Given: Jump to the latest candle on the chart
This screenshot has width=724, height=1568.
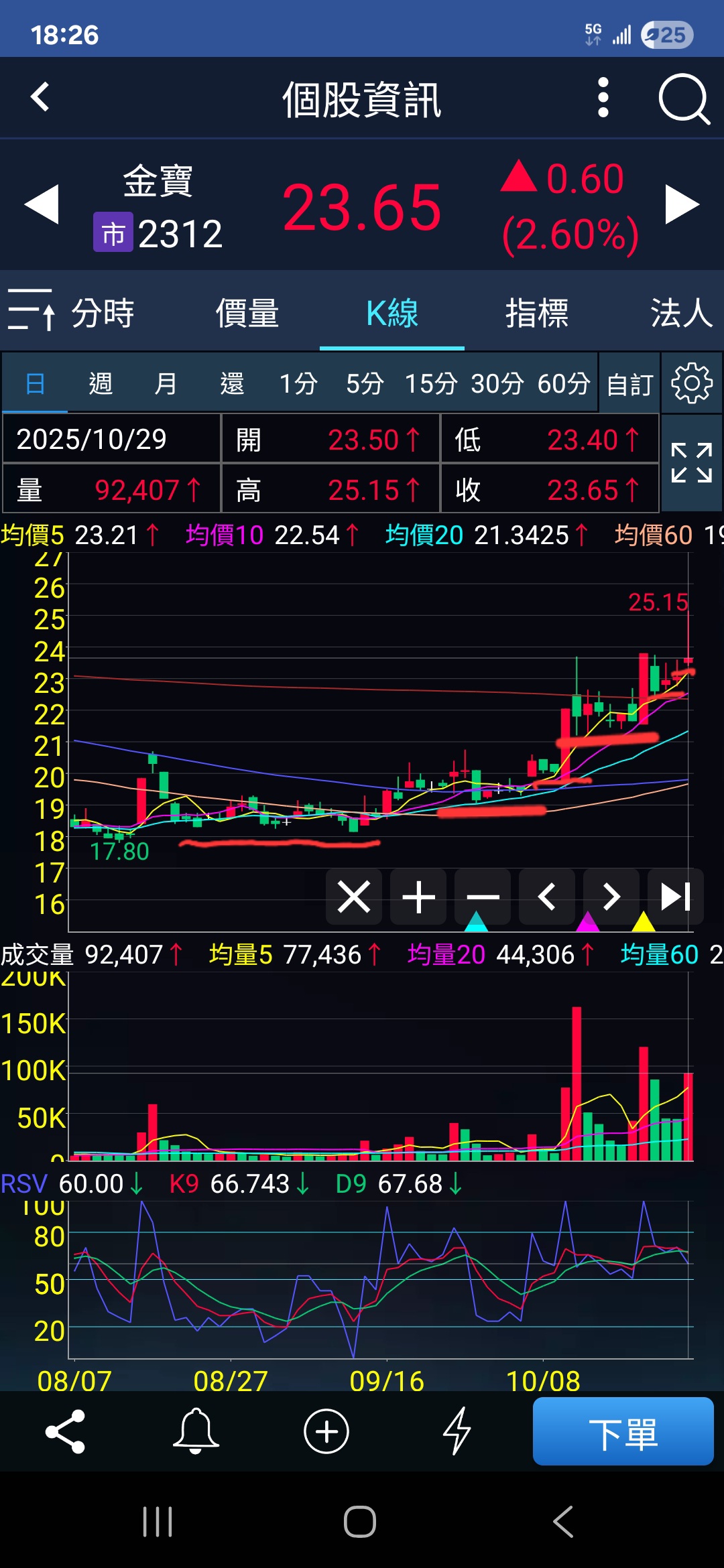Looking at the screenshot, I should [675, 897].
